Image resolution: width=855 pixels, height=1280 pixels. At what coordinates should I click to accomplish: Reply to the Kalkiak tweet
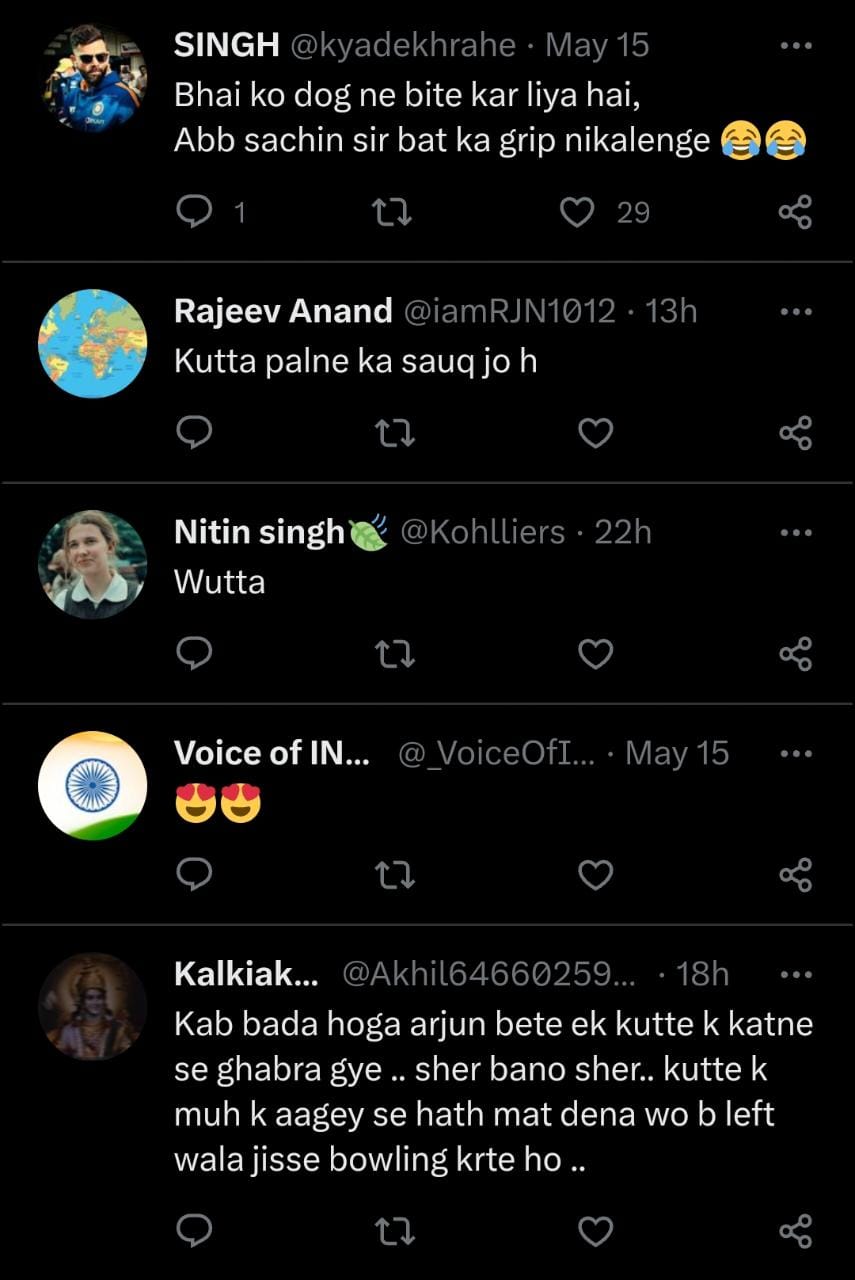point(194,1232)
